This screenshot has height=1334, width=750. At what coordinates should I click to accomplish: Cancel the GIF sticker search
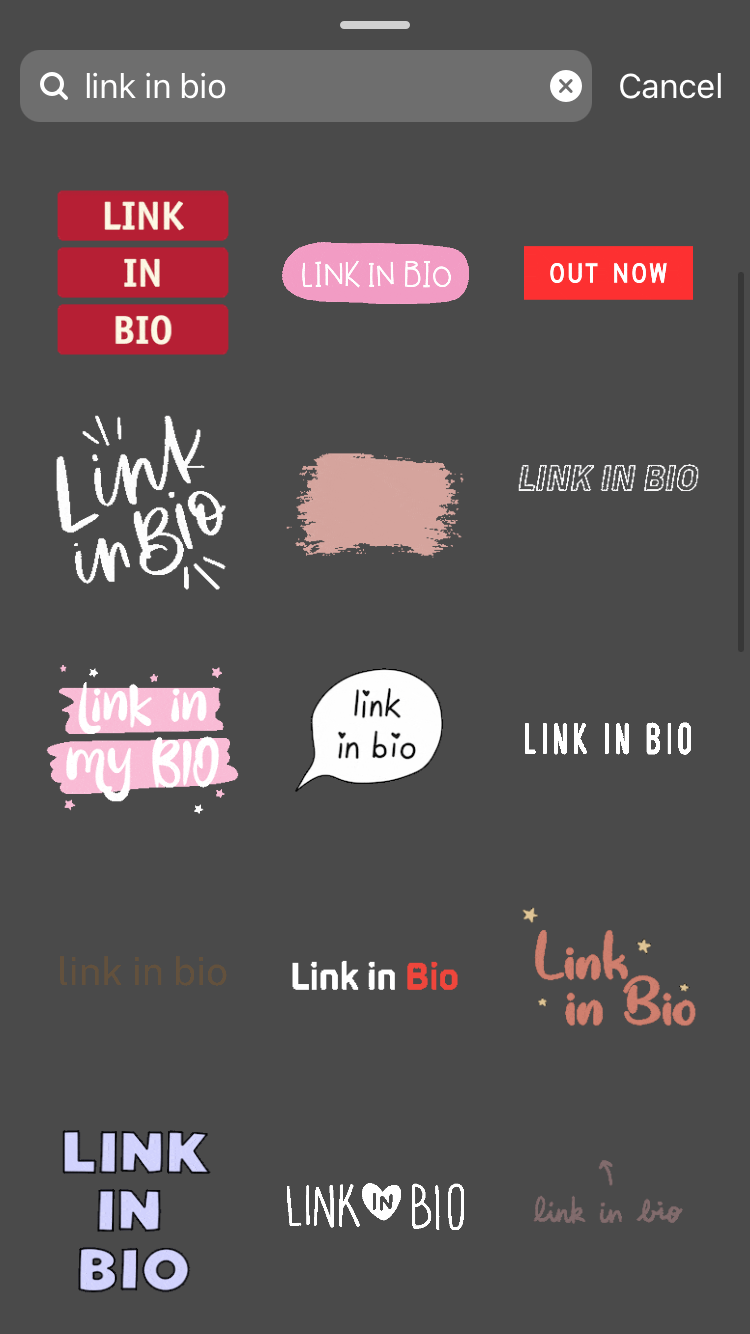click(670, 87)
